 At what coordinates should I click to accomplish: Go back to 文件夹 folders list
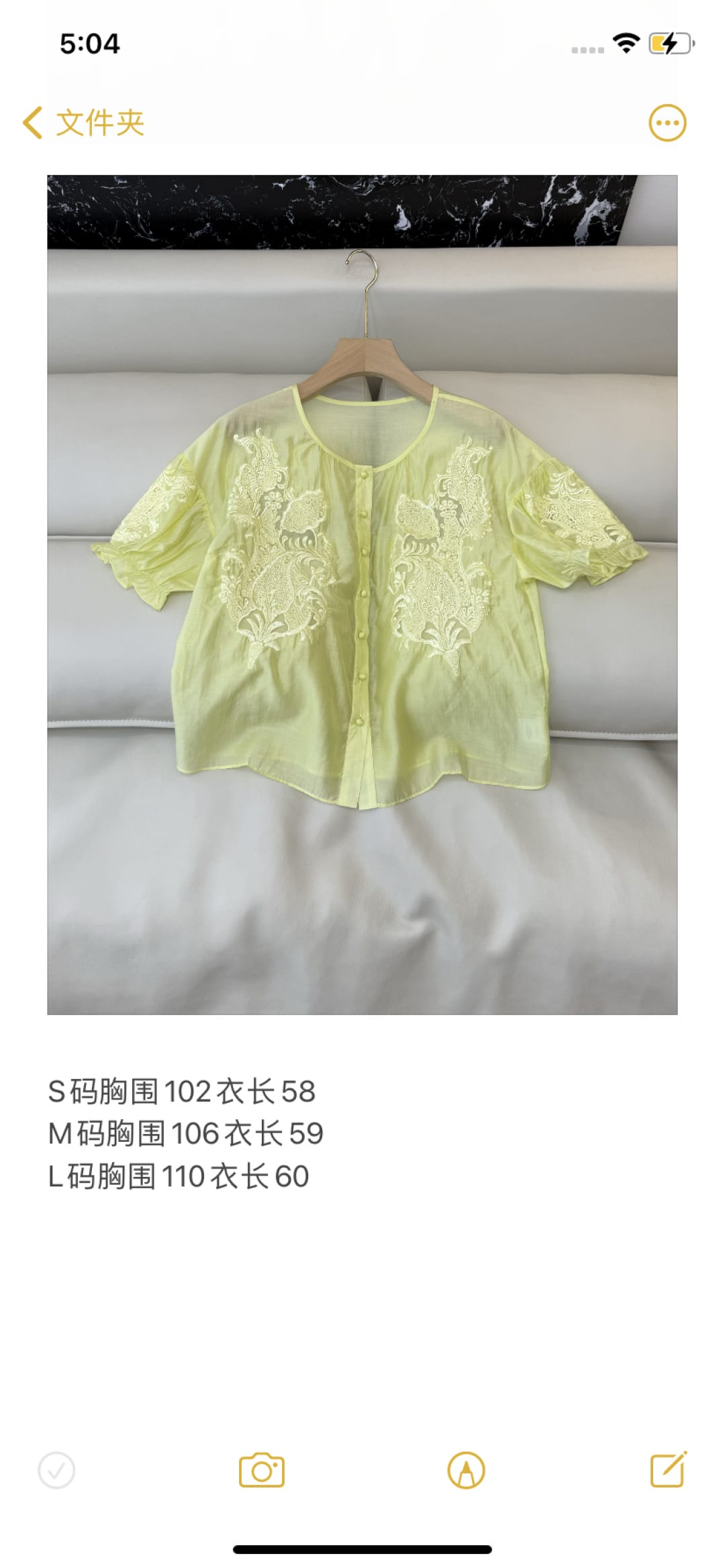pyautogui.click(x=83, y=123)
